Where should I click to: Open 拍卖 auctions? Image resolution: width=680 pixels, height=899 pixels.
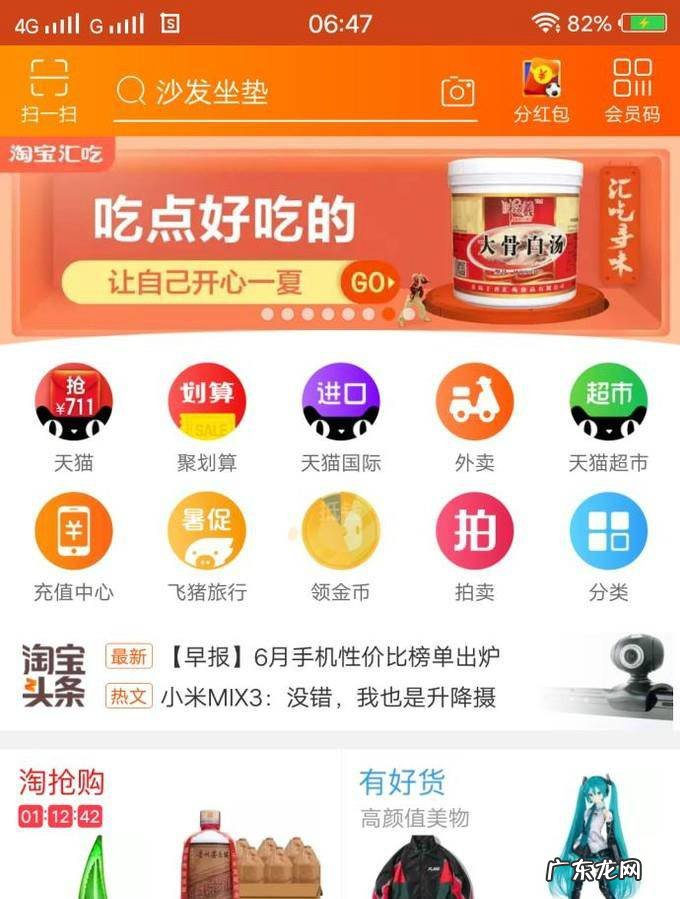point(474,546)
